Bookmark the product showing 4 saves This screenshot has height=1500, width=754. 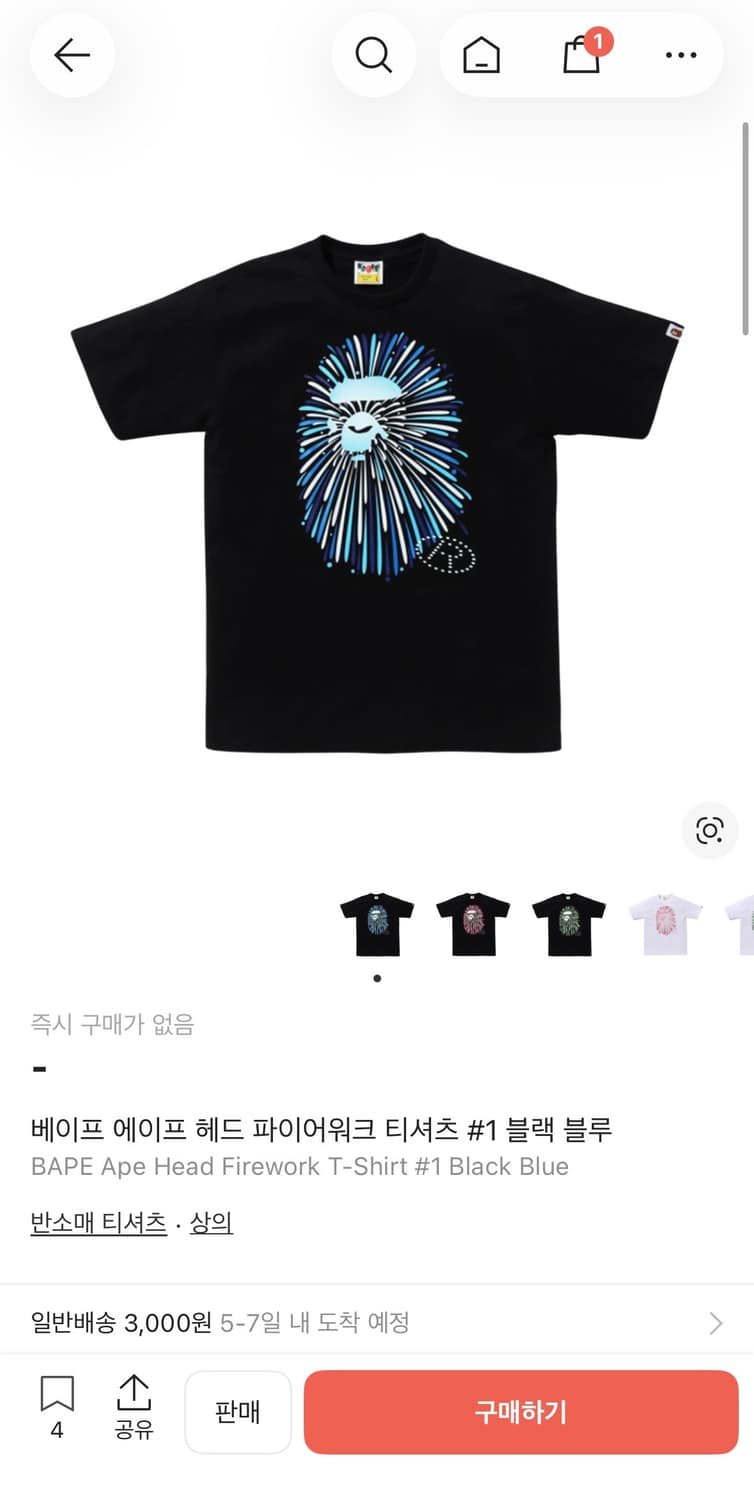57,1411
